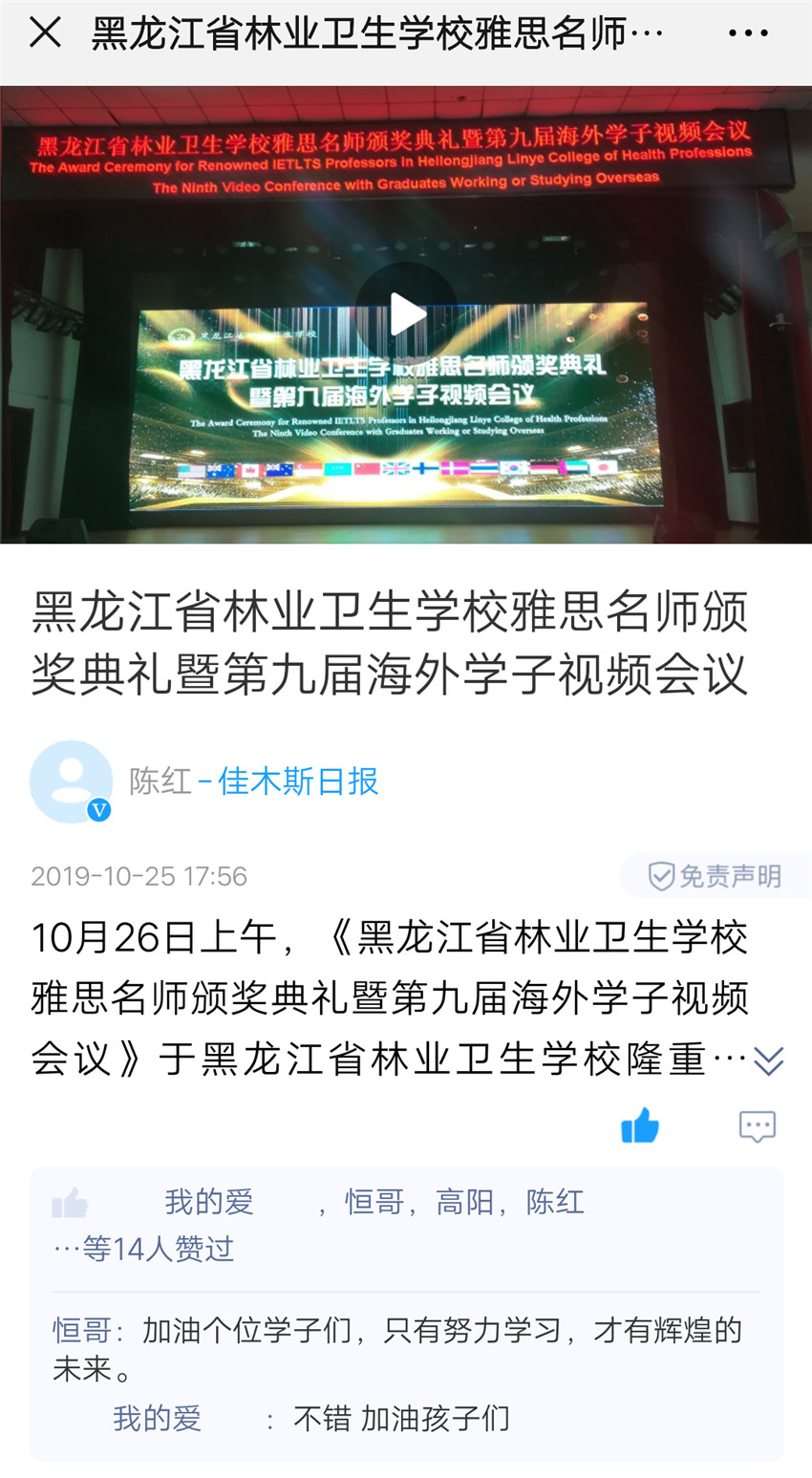Play the award ceremony video
This screenshot has height=1478, width=812.
point(406,314)
